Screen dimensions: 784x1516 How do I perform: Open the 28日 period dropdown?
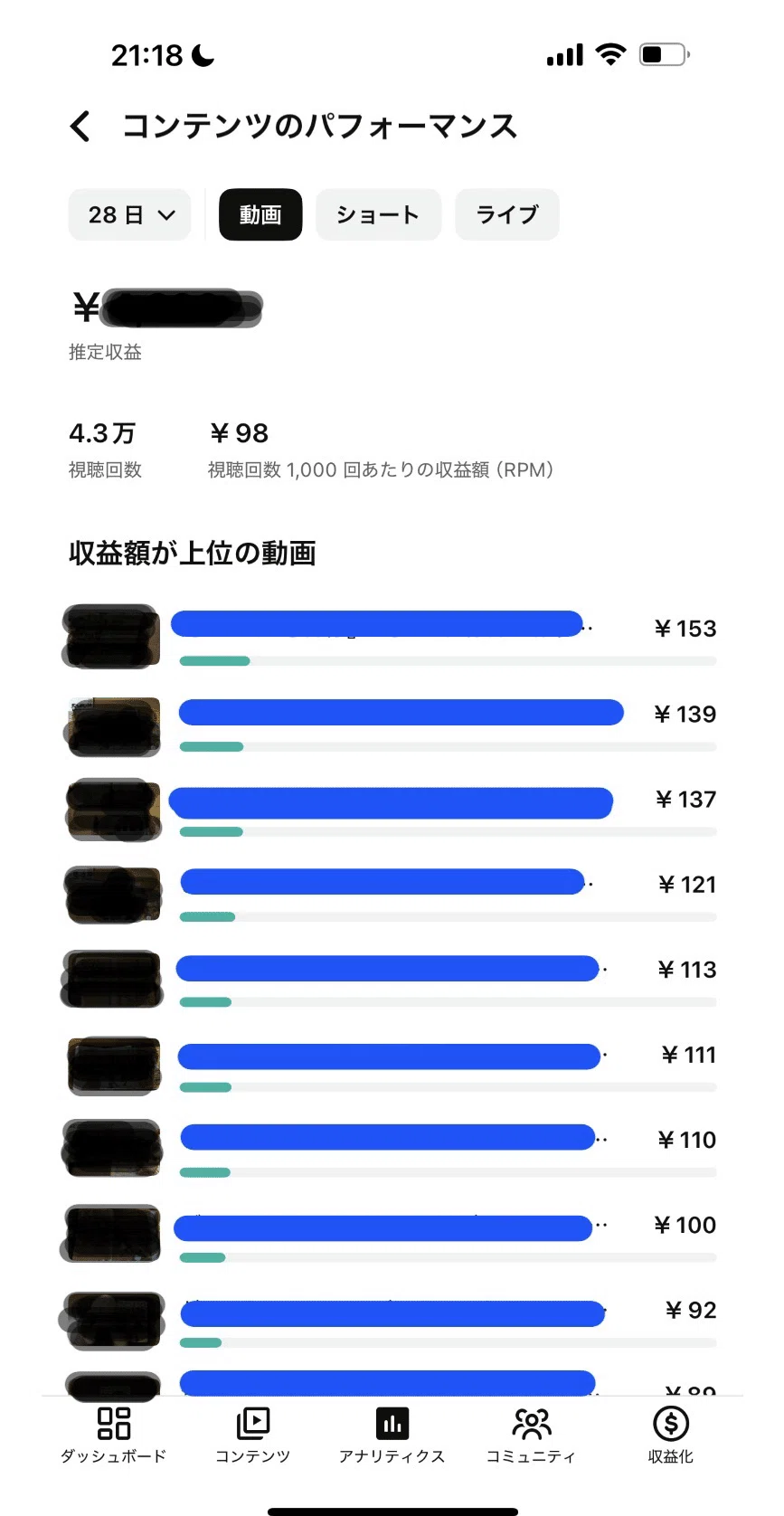pos(130,215)
